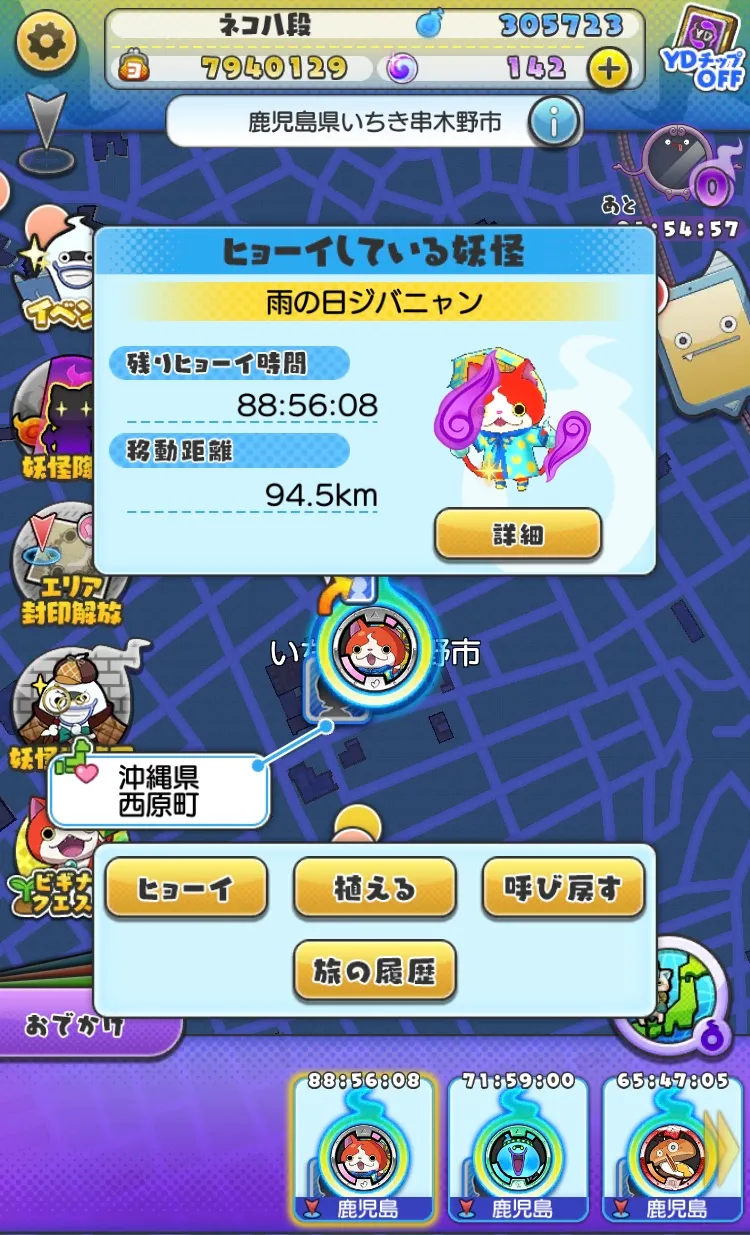The image size is (750, 1235).
Task: Tap the ヒョーイ button
Action: point(186,887)
